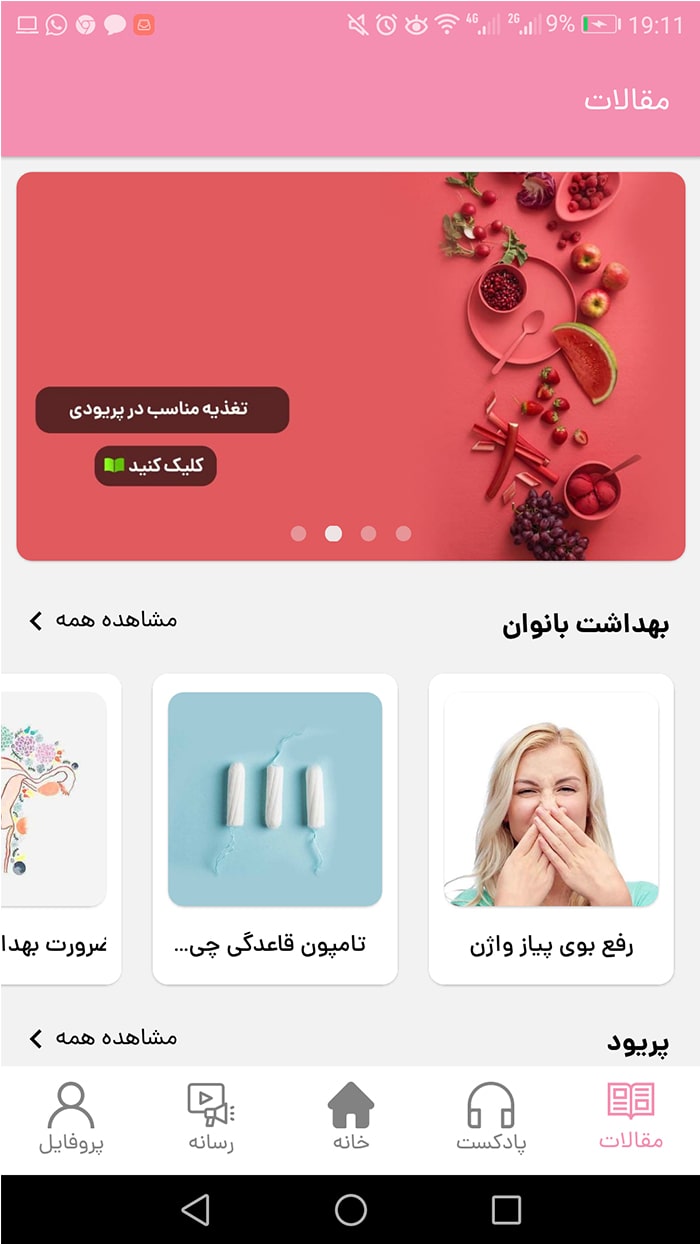
Task: Open مشاهده همه for بهداشت بانوان section
Action: pyautogui.click(x=102, y=620)
